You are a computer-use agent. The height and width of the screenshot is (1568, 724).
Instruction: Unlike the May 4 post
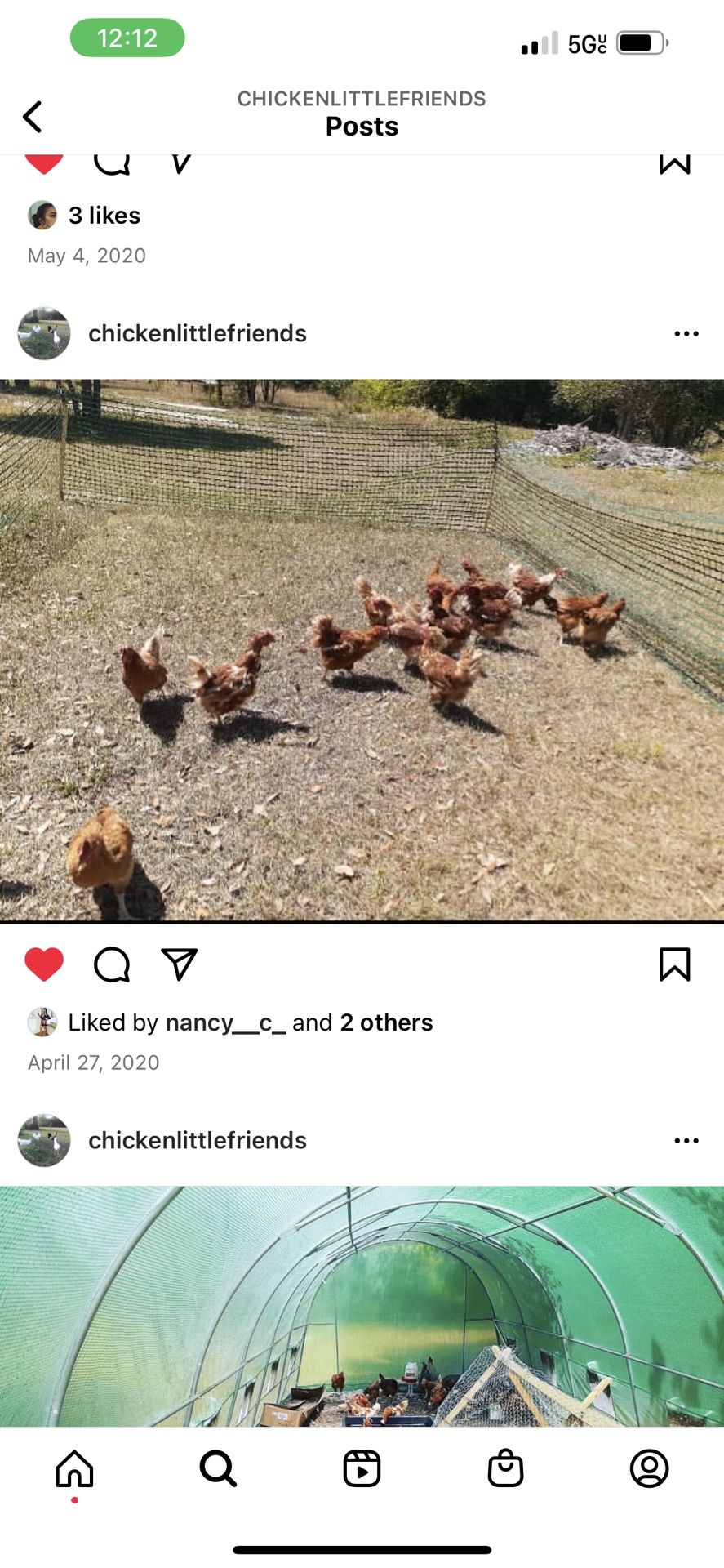click(44, 163)
